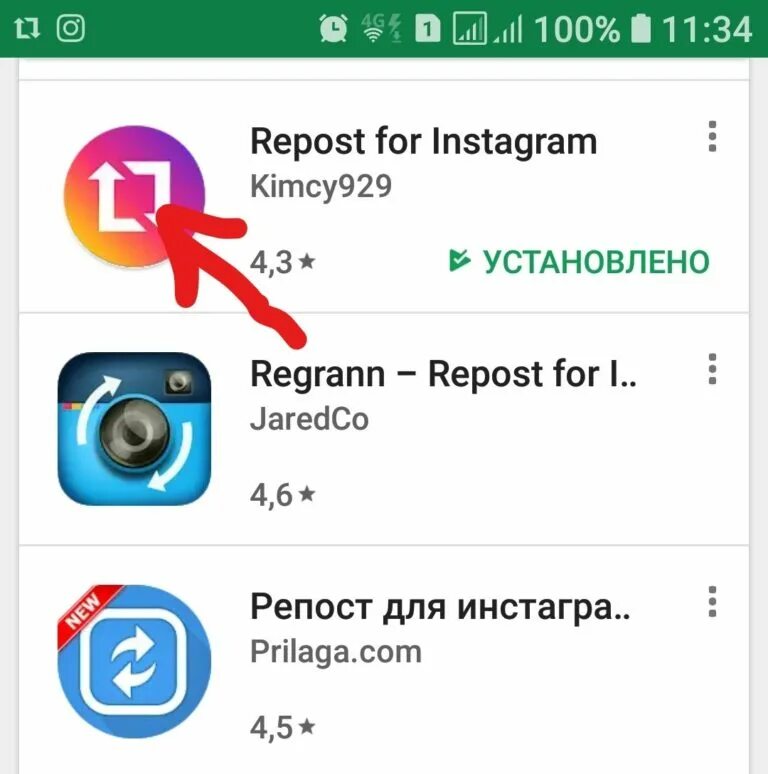Screen dimensions: 768x774
Task: Open the Regrann – Repost app listing
Action: (x=443, y=375)
